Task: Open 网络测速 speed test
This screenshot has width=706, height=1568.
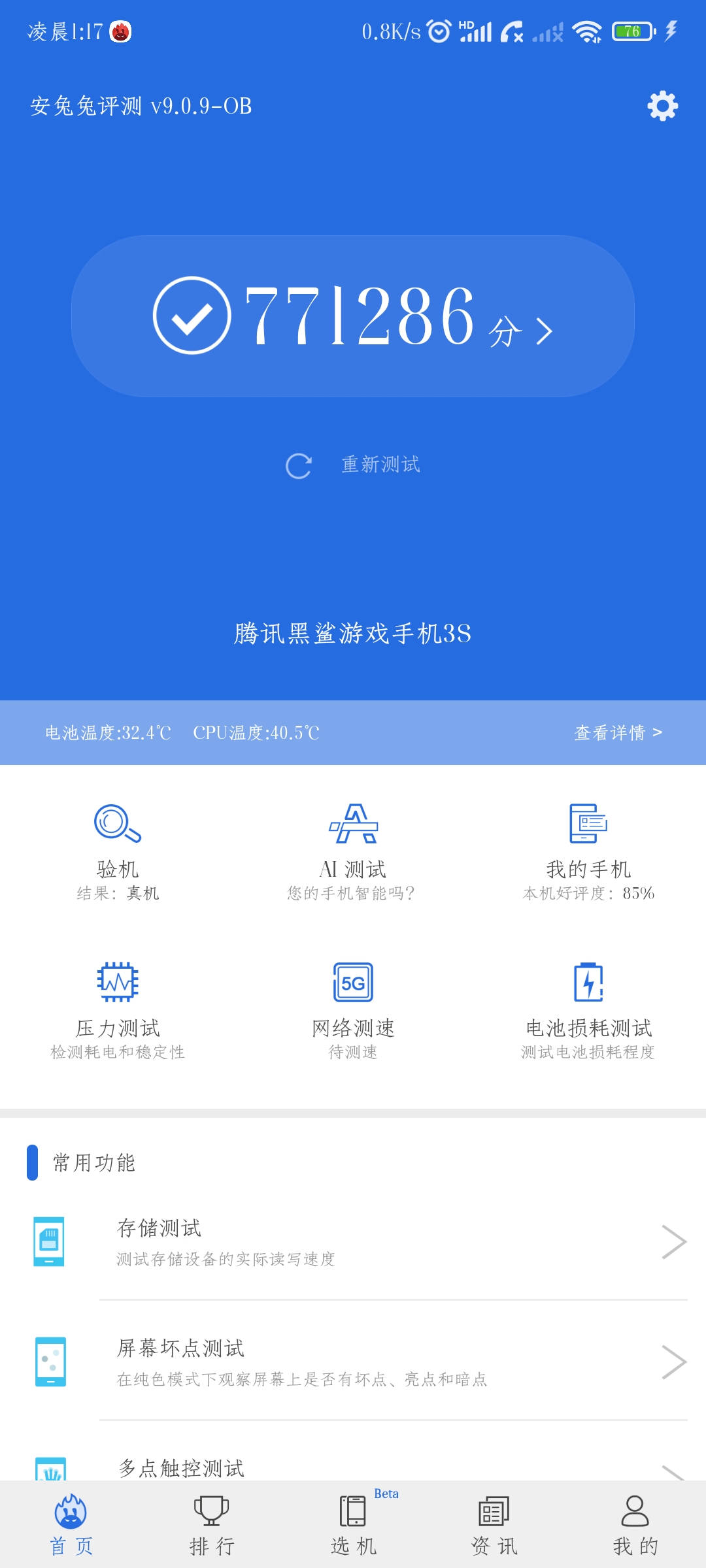Action: (x=353, y=1009)
